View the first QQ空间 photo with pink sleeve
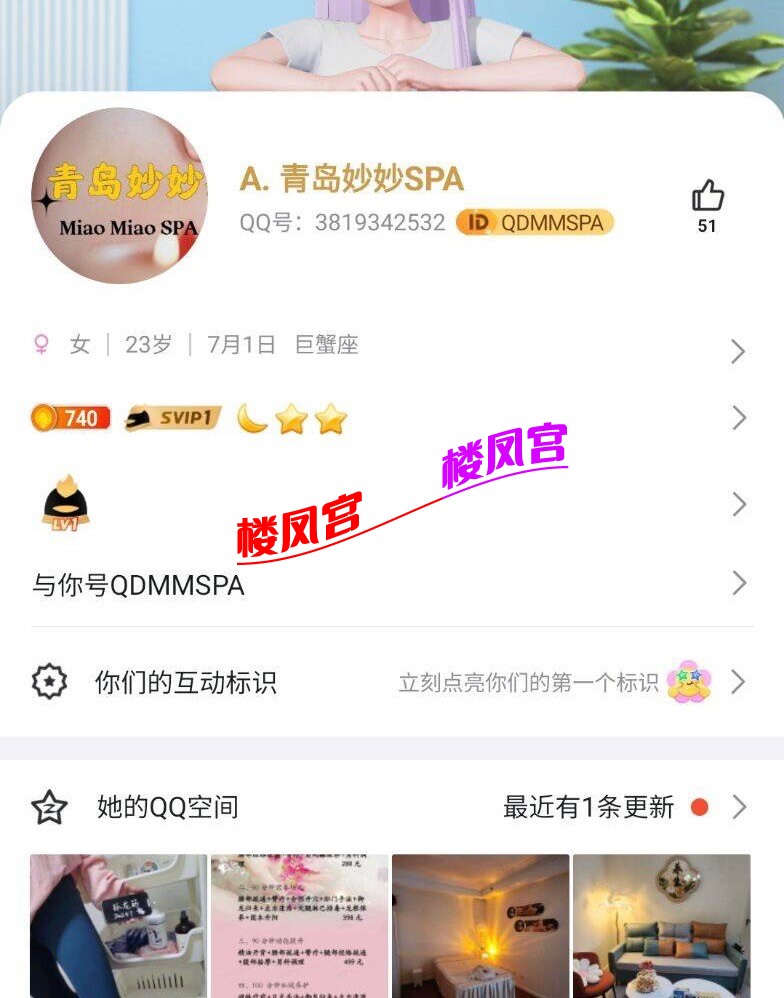The image size is (784, 998). [118, 925]
